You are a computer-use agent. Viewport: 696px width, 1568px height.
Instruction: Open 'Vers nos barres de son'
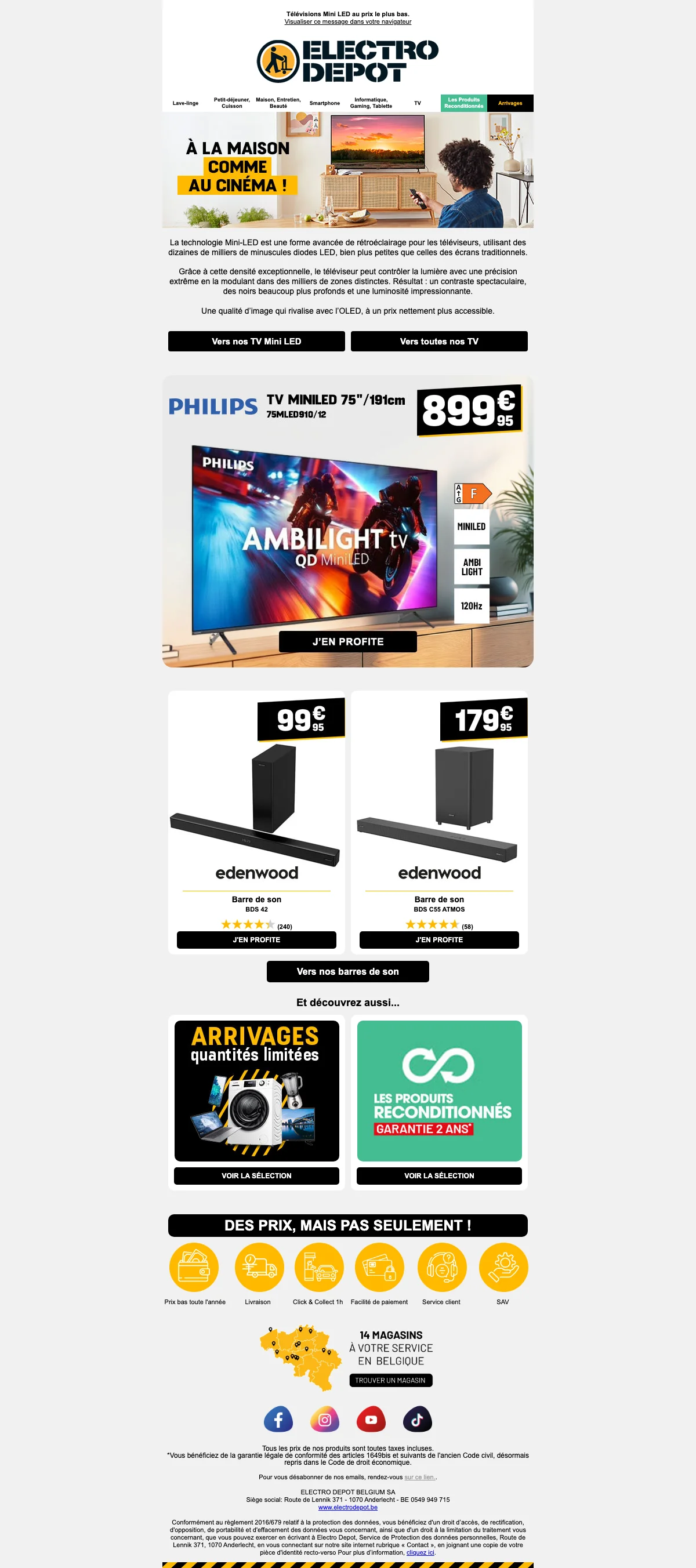[x=347, y=971]
